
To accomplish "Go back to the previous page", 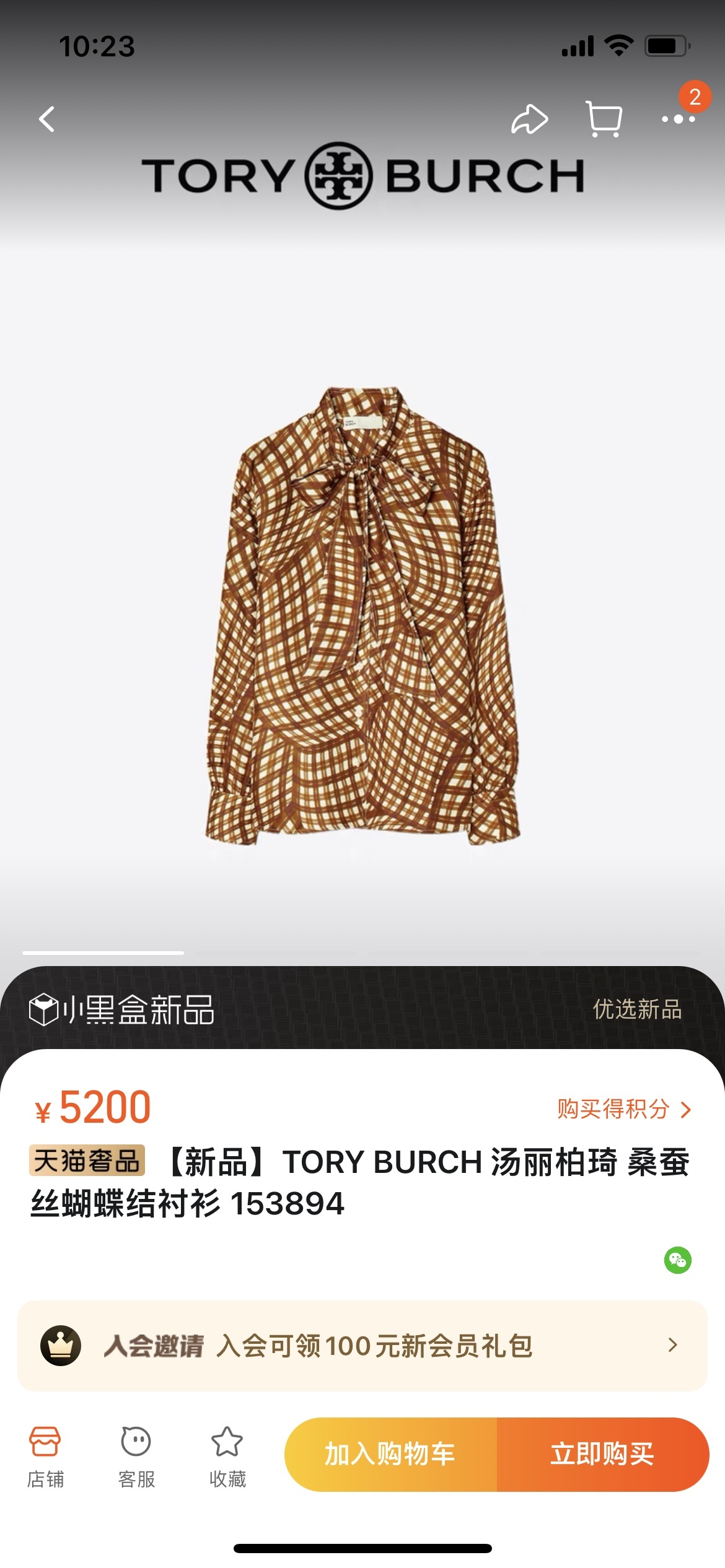I will pyautogui.click(x=47, y=119).
